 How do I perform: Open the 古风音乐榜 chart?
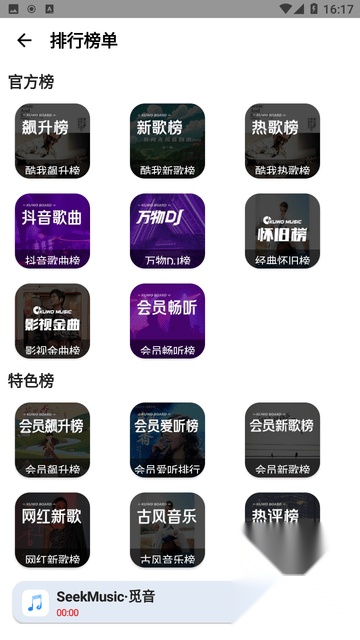tap(167, 530)
